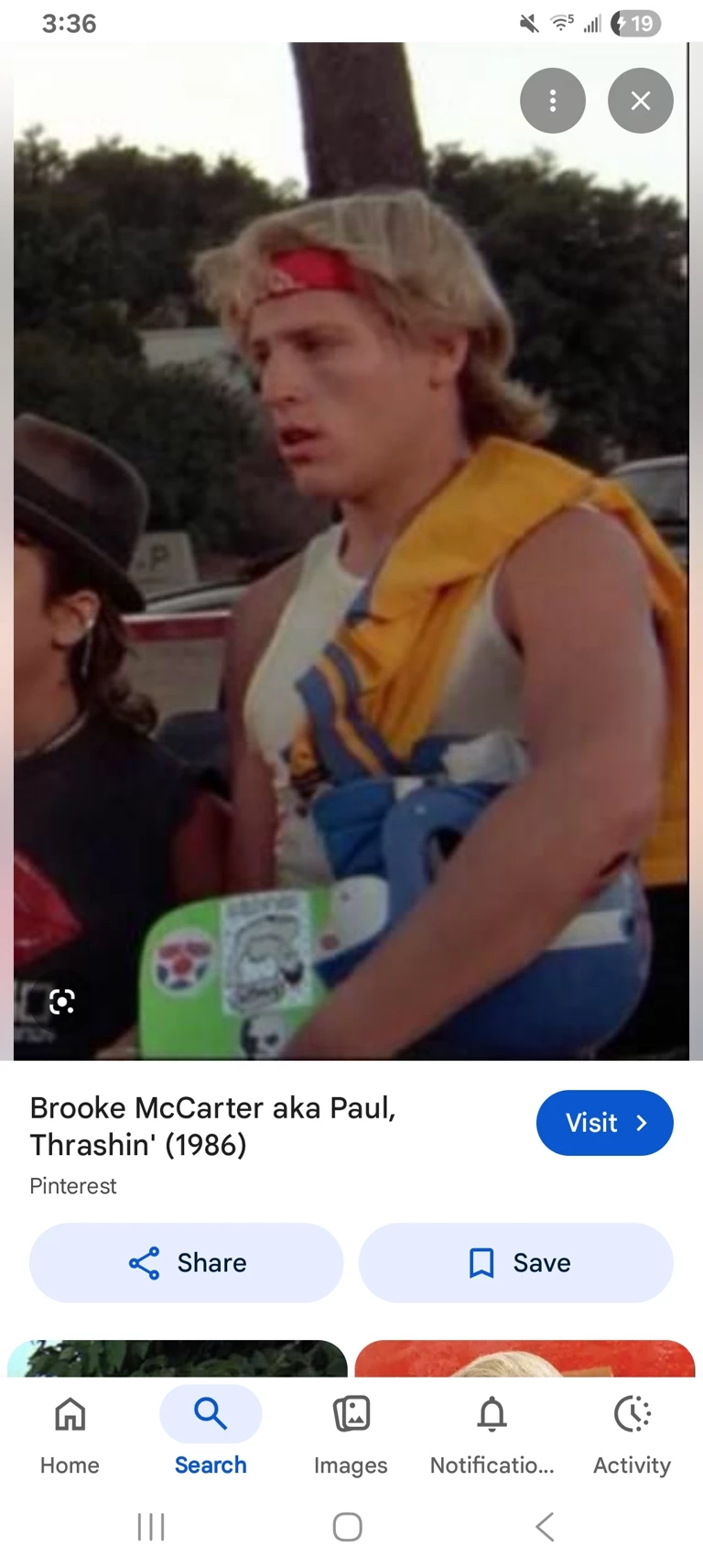This screenshot has width=703, height=1568.
Task: Save this image to collections
Action: click(516, 1263)
